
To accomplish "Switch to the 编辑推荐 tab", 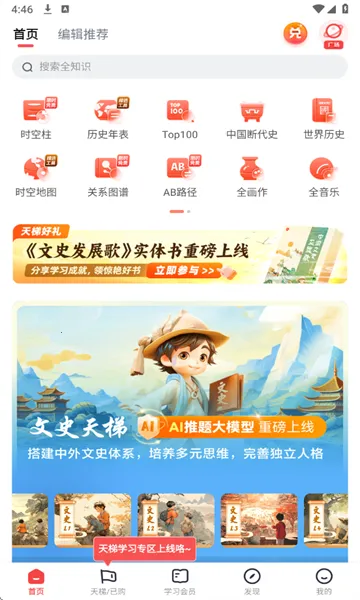I will pos(83,34).
